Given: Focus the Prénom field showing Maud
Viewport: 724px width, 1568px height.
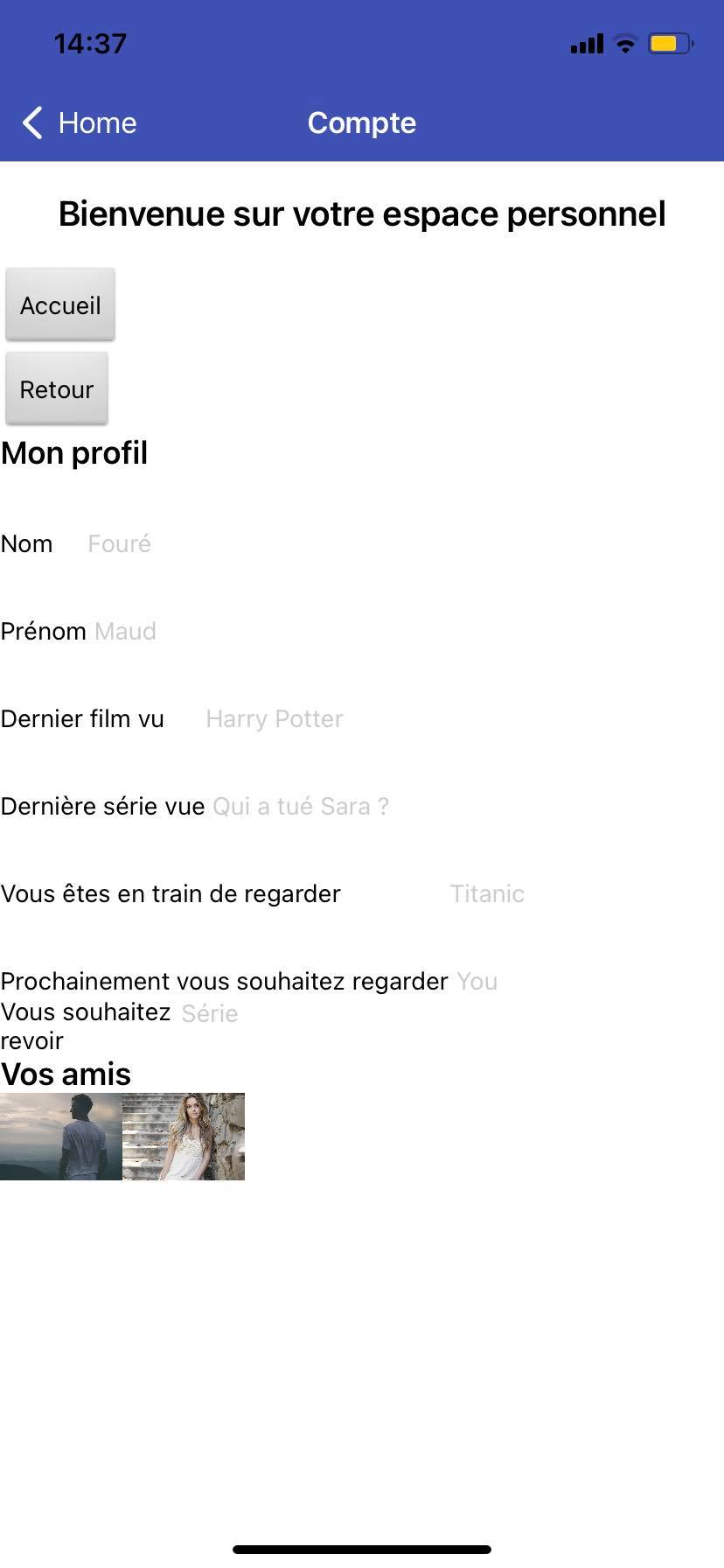Looking at the screenshot, I should click(126, 631).
